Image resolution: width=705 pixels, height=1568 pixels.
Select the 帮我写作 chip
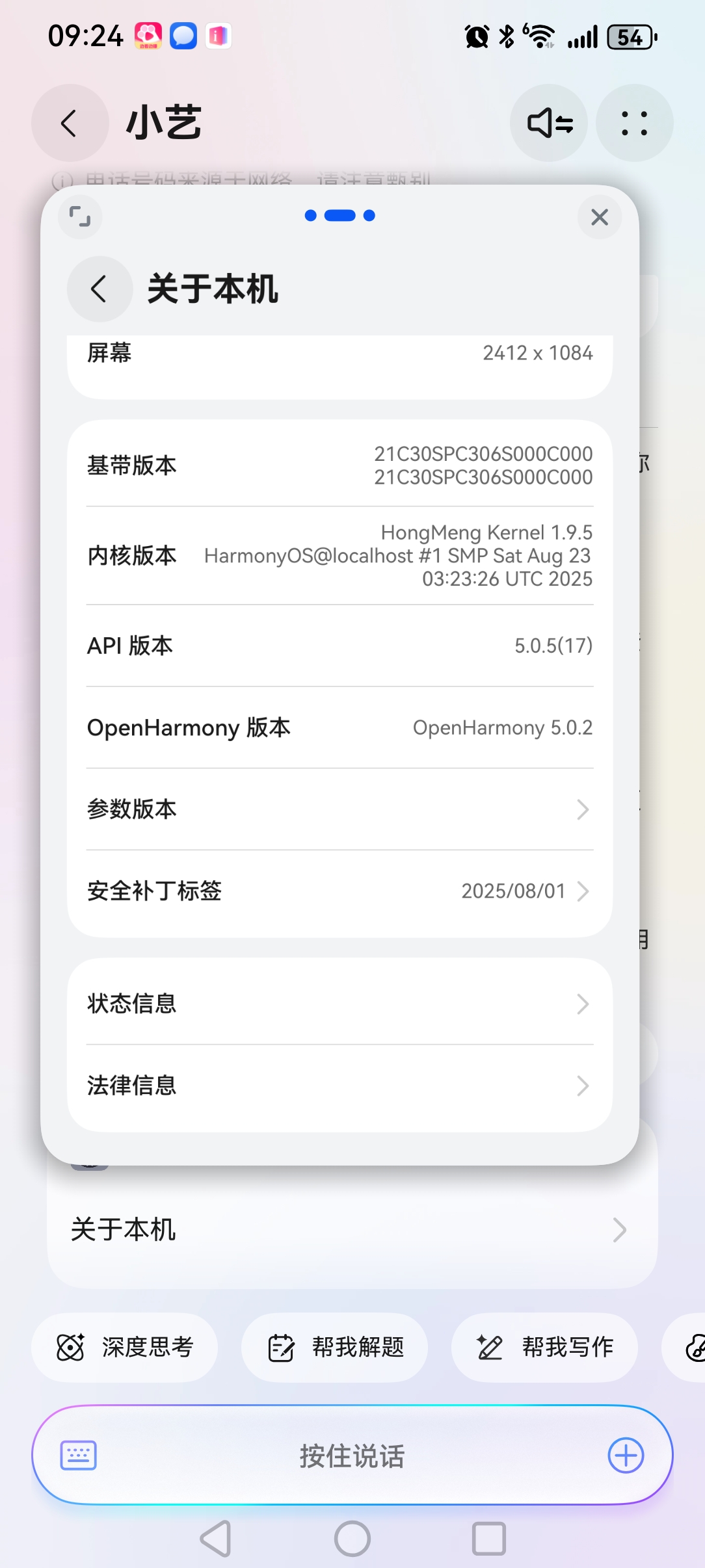point(545,1347)
